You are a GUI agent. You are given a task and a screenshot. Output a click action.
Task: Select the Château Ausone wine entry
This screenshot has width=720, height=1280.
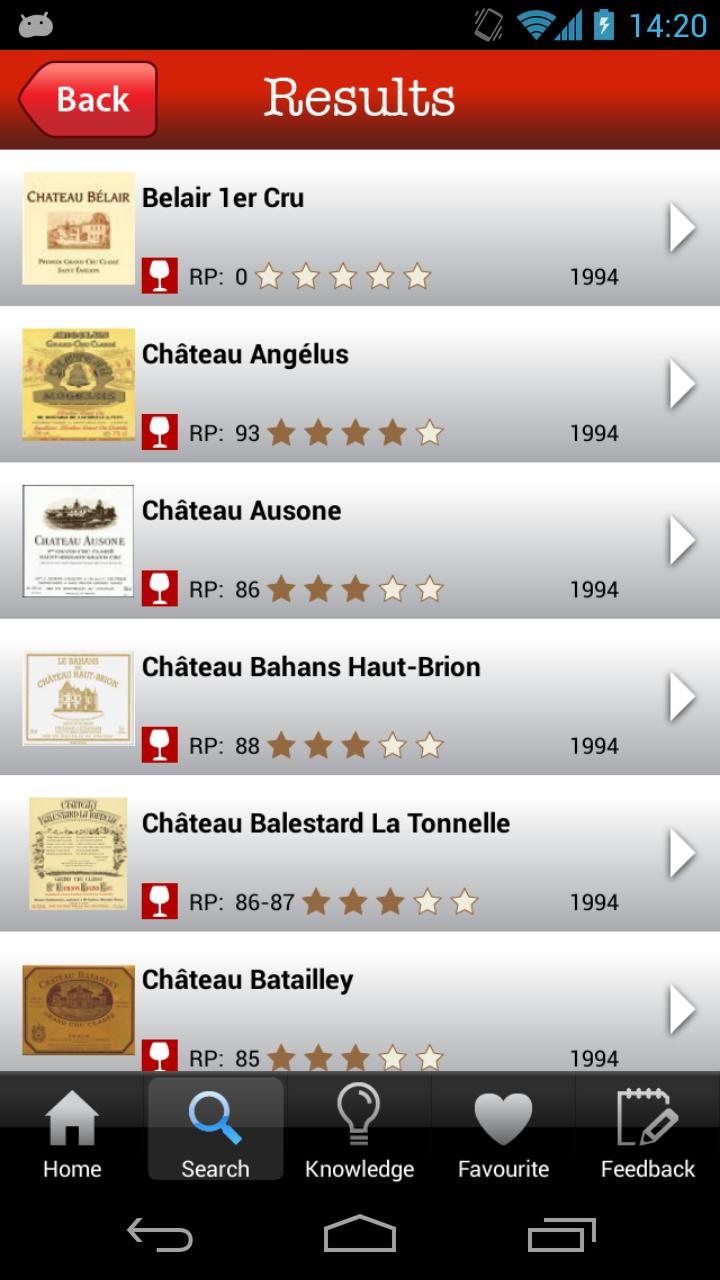360,540
